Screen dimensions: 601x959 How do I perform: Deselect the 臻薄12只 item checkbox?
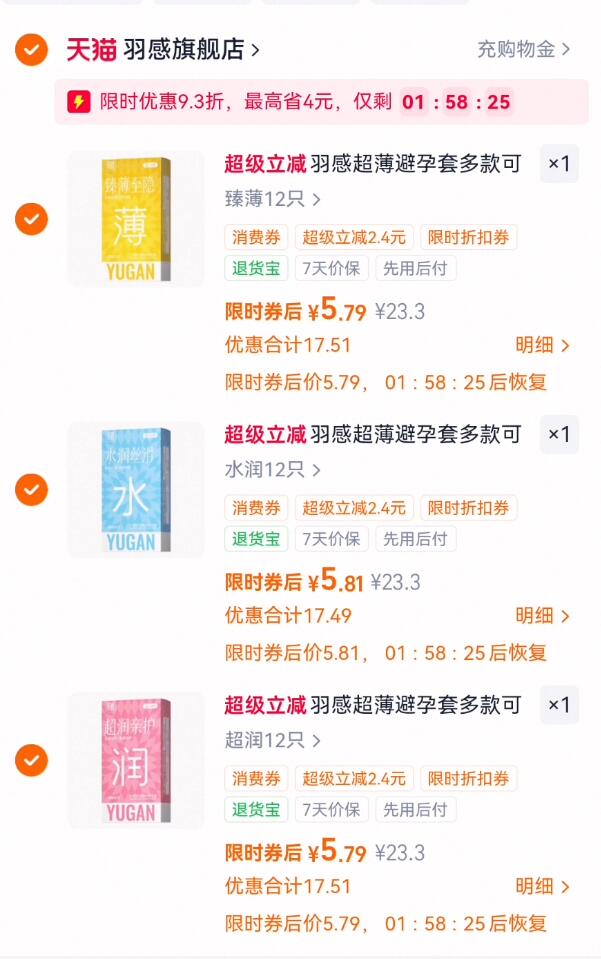(32, 219)
